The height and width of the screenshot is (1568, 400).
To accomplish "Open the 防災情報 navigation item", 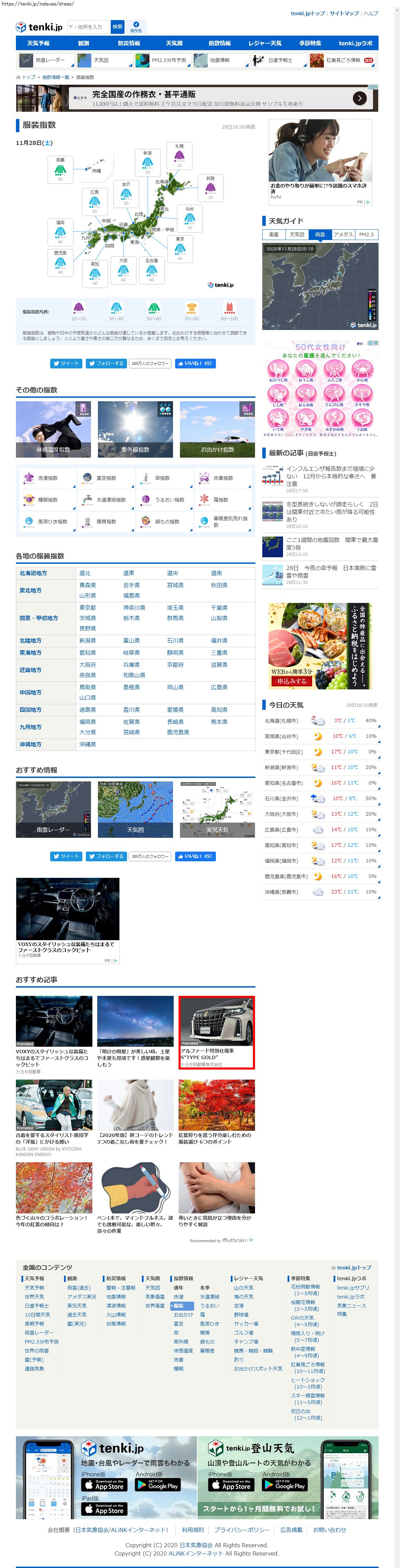I will (x=128, y=43).
